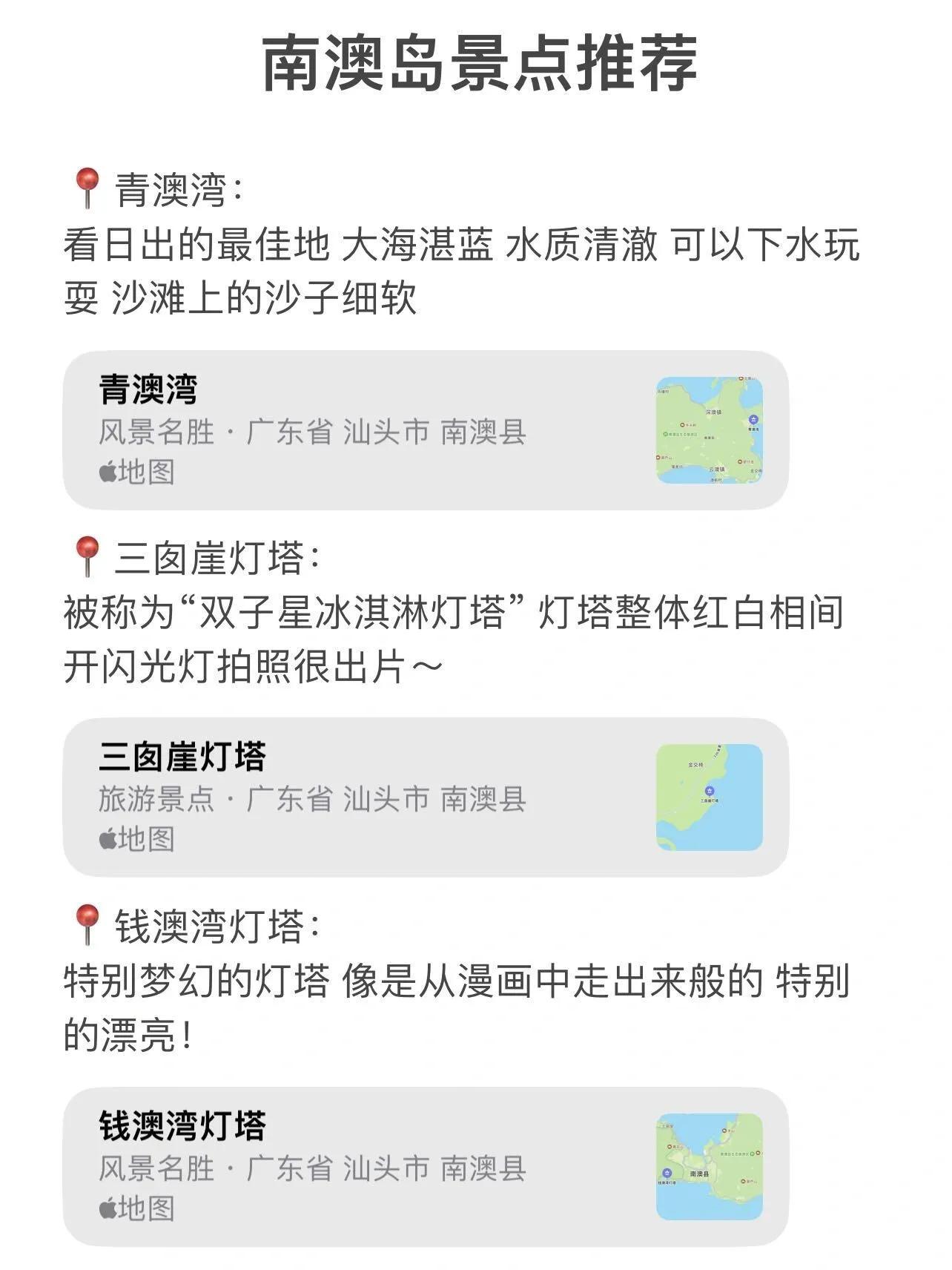Viewport: 952px width, 1270px height.
Task: Open the 钱澳湾灯塔 location card
Action: tap(425, 1166)
